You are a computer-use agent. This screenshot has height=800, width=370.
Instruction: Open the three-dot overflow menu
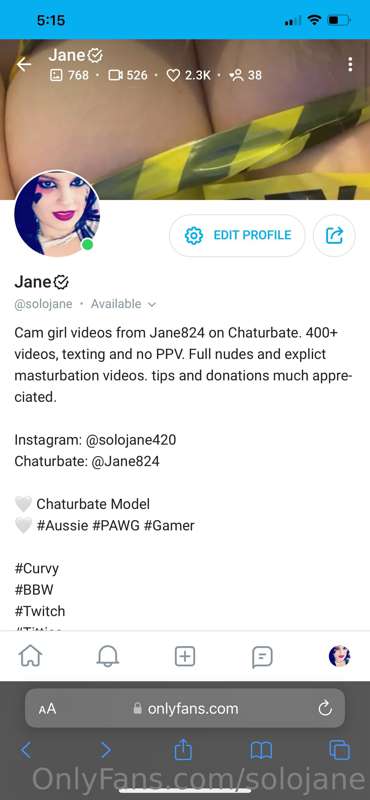tap(350, 64)
